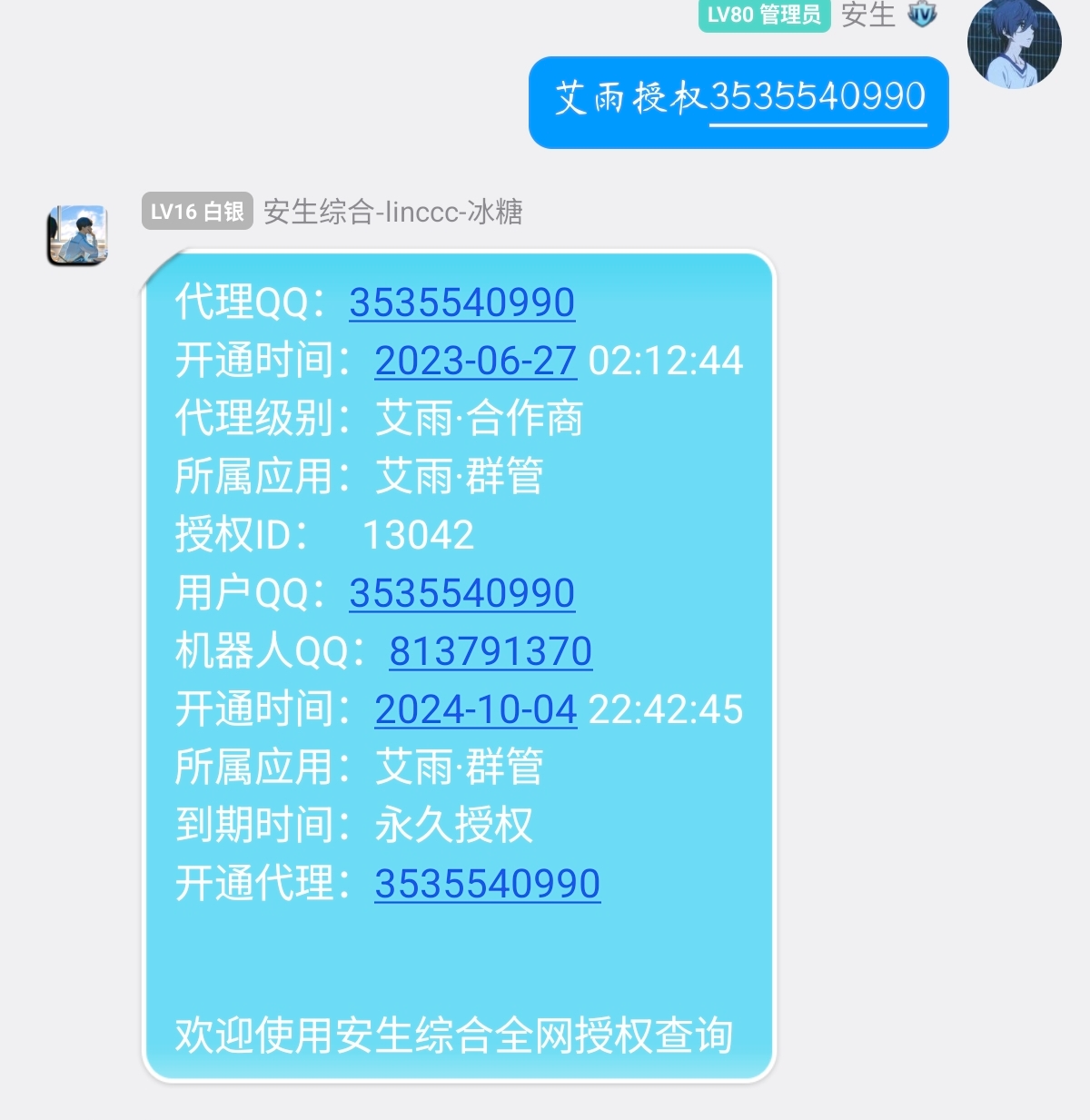This screenshot has height=1120, width=1090.
Task: Open the 开通代理 number link
Action: coord(487,884)
